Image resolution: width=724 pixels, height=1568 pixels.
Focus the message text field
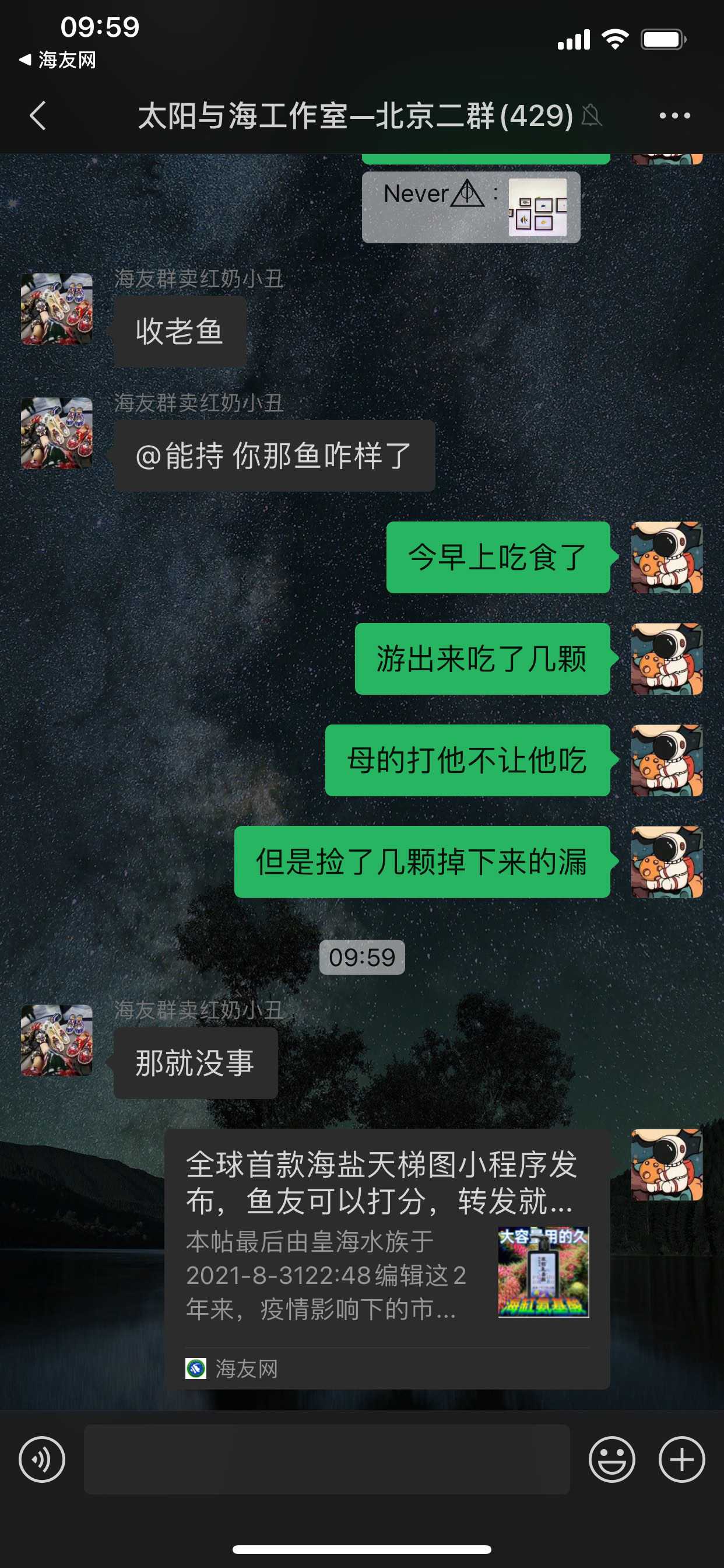326,1459
